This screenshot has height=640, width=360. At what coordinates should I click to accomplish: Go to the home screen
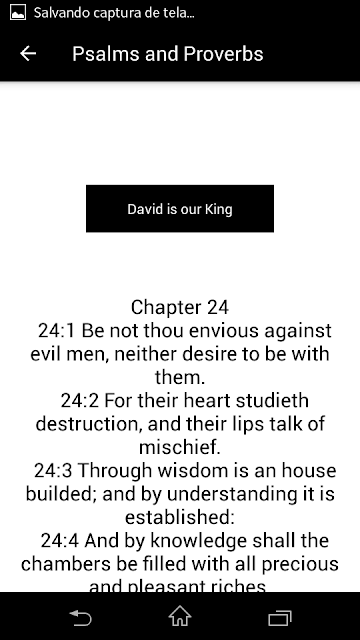click(180, 616)
